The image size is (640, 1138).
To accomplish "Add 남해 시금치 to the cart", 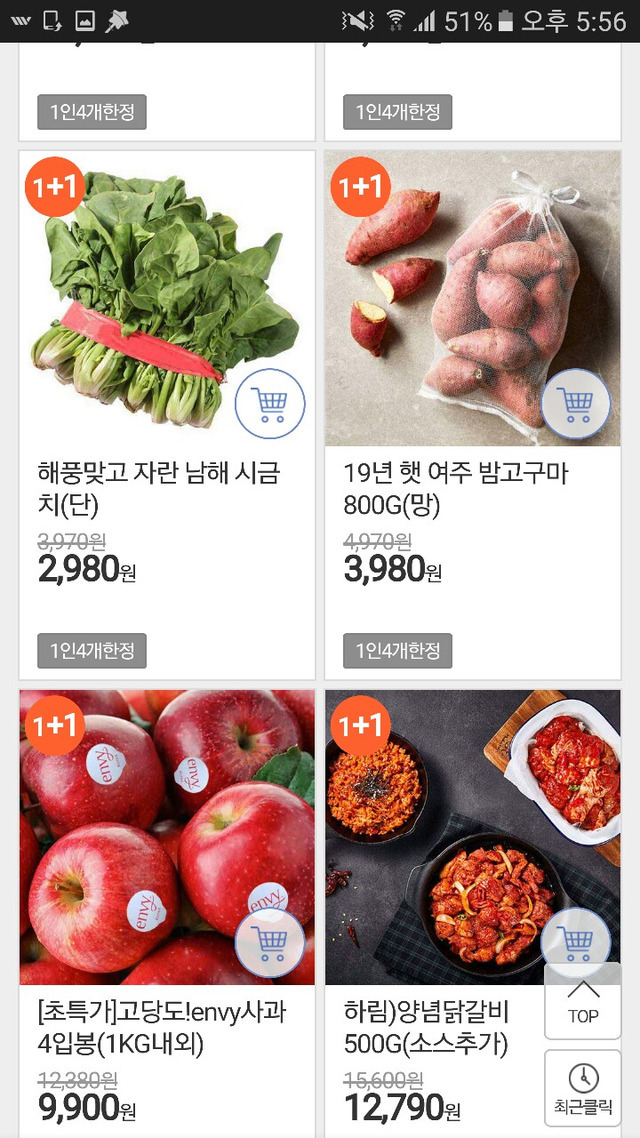I will tap(270, 404).
